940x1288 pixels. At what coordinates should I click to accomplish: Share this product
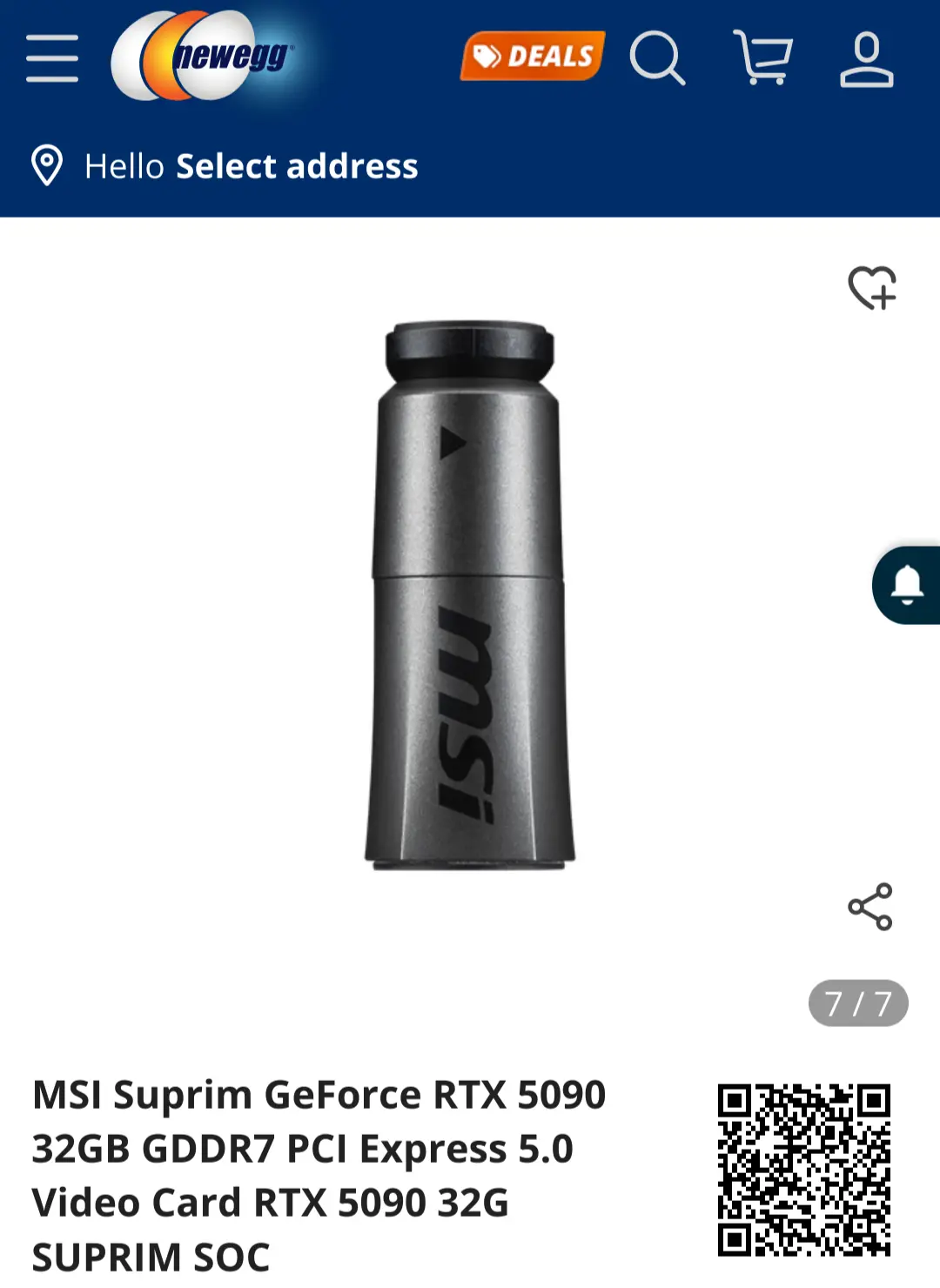pos(870,907)
